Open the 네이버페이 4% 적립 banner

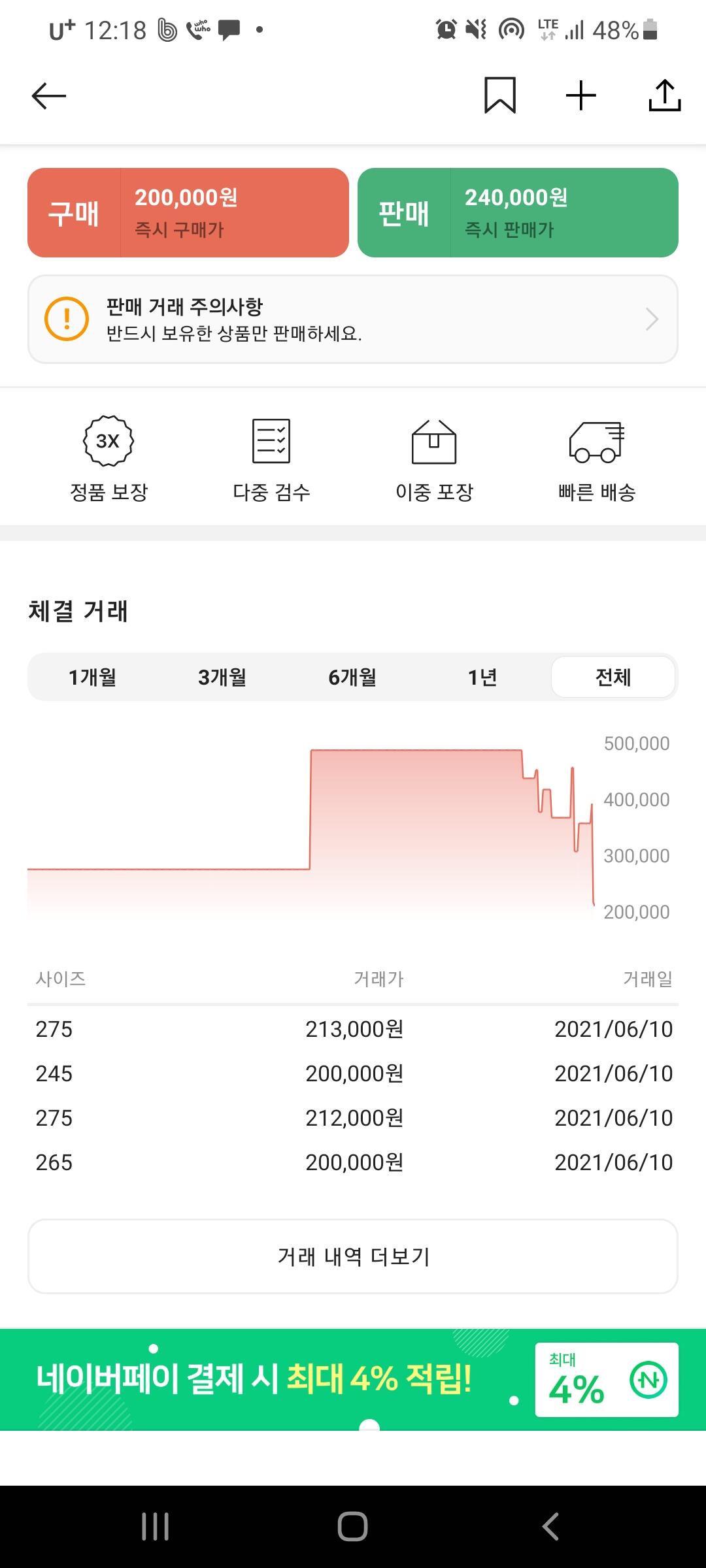coord(353,1380)
